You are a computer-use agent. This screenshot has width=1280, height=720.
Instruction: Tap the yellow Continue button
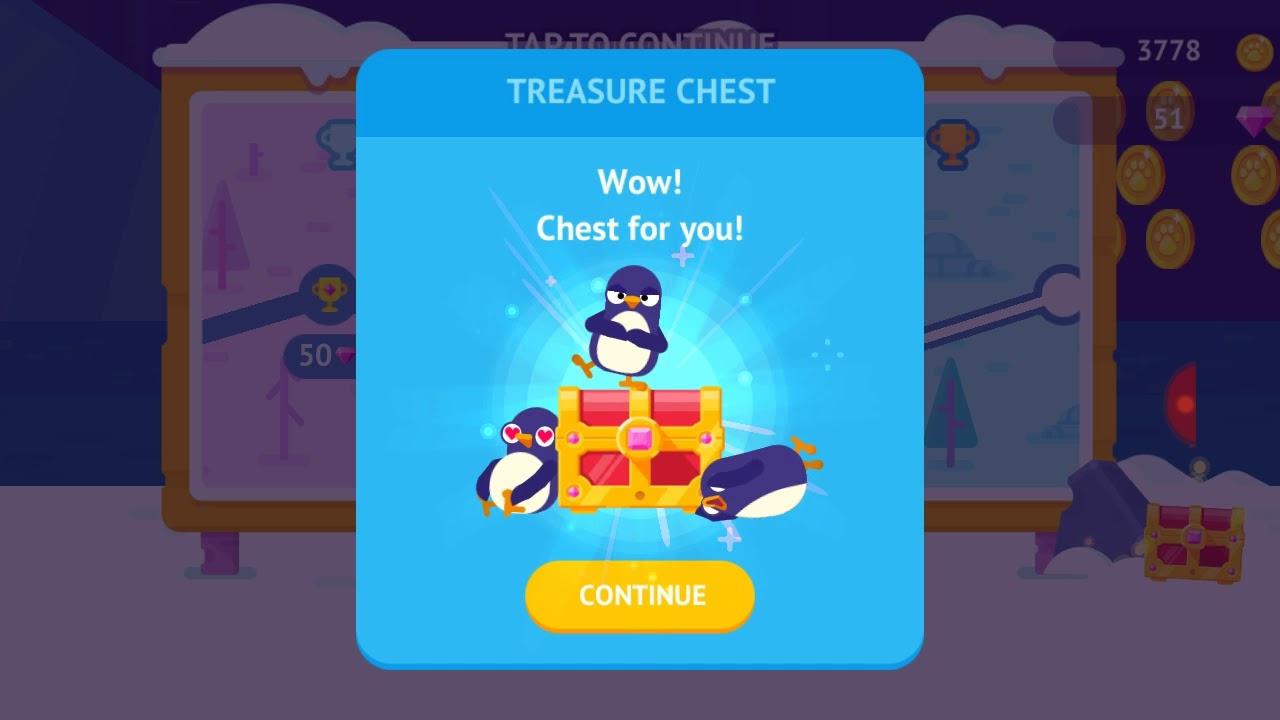coord(639,595)
